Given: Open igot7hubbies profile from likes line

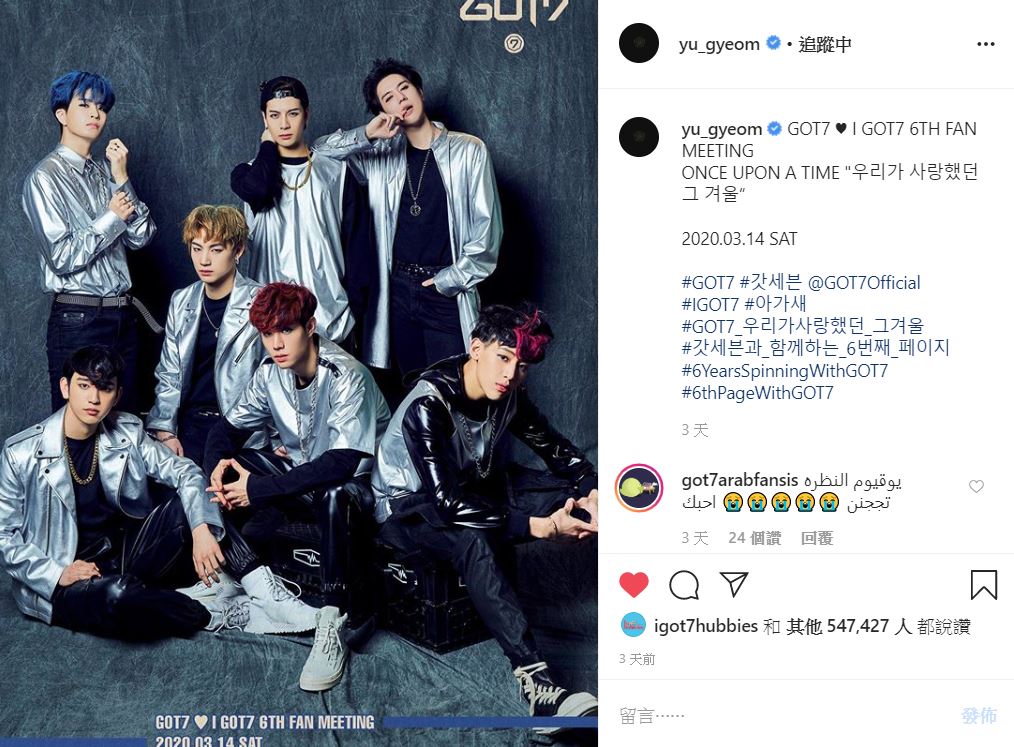Looking at the screenshot, I should click(703, 627).
